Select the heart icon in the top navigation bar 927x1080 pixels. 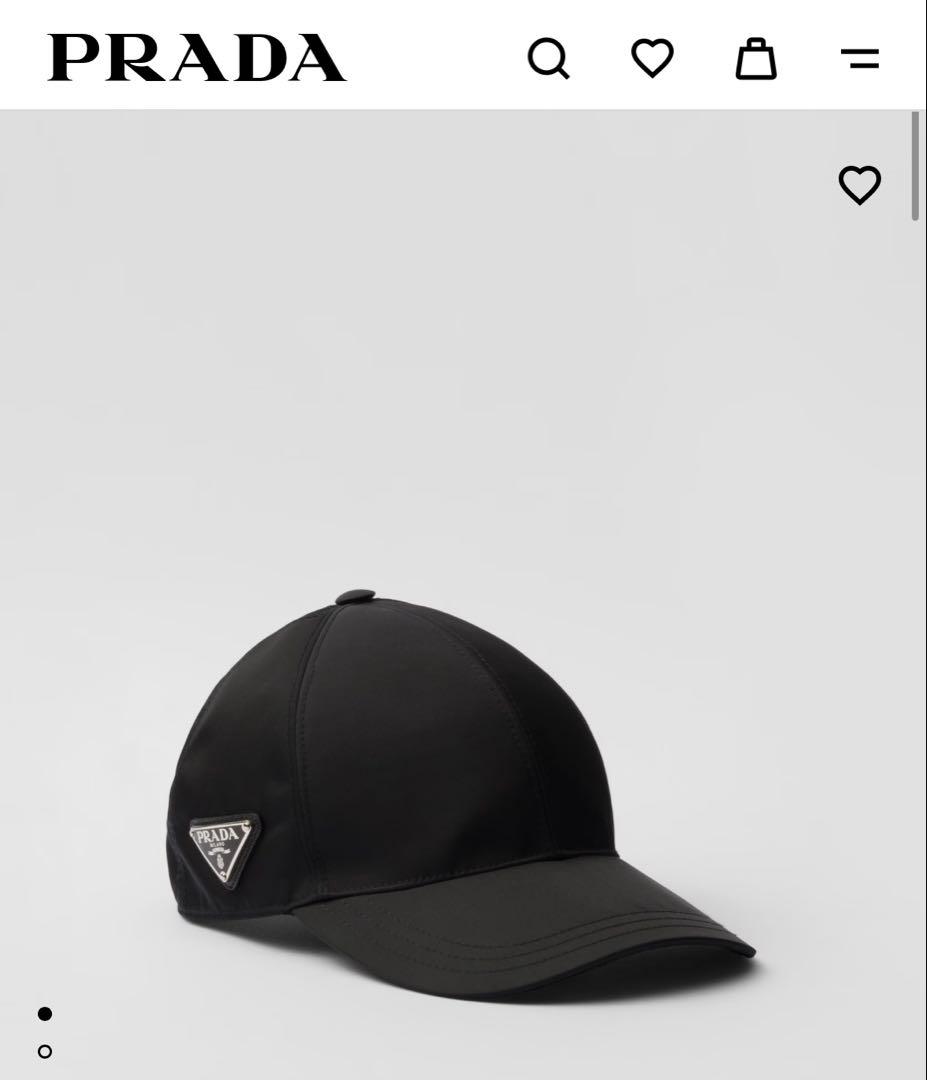(x=654, y=58)
